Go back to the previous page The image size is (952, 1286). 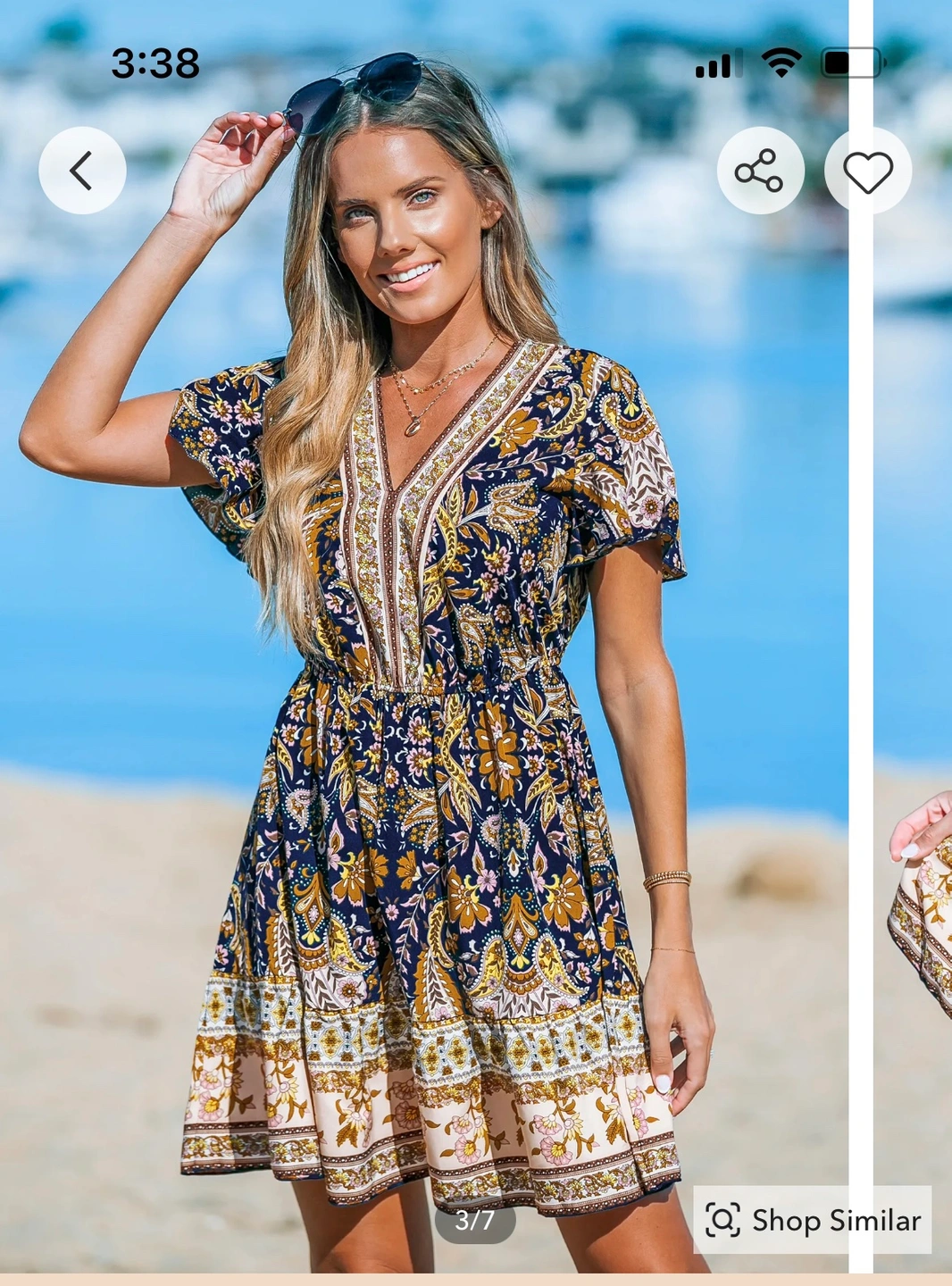coord(82,171)
